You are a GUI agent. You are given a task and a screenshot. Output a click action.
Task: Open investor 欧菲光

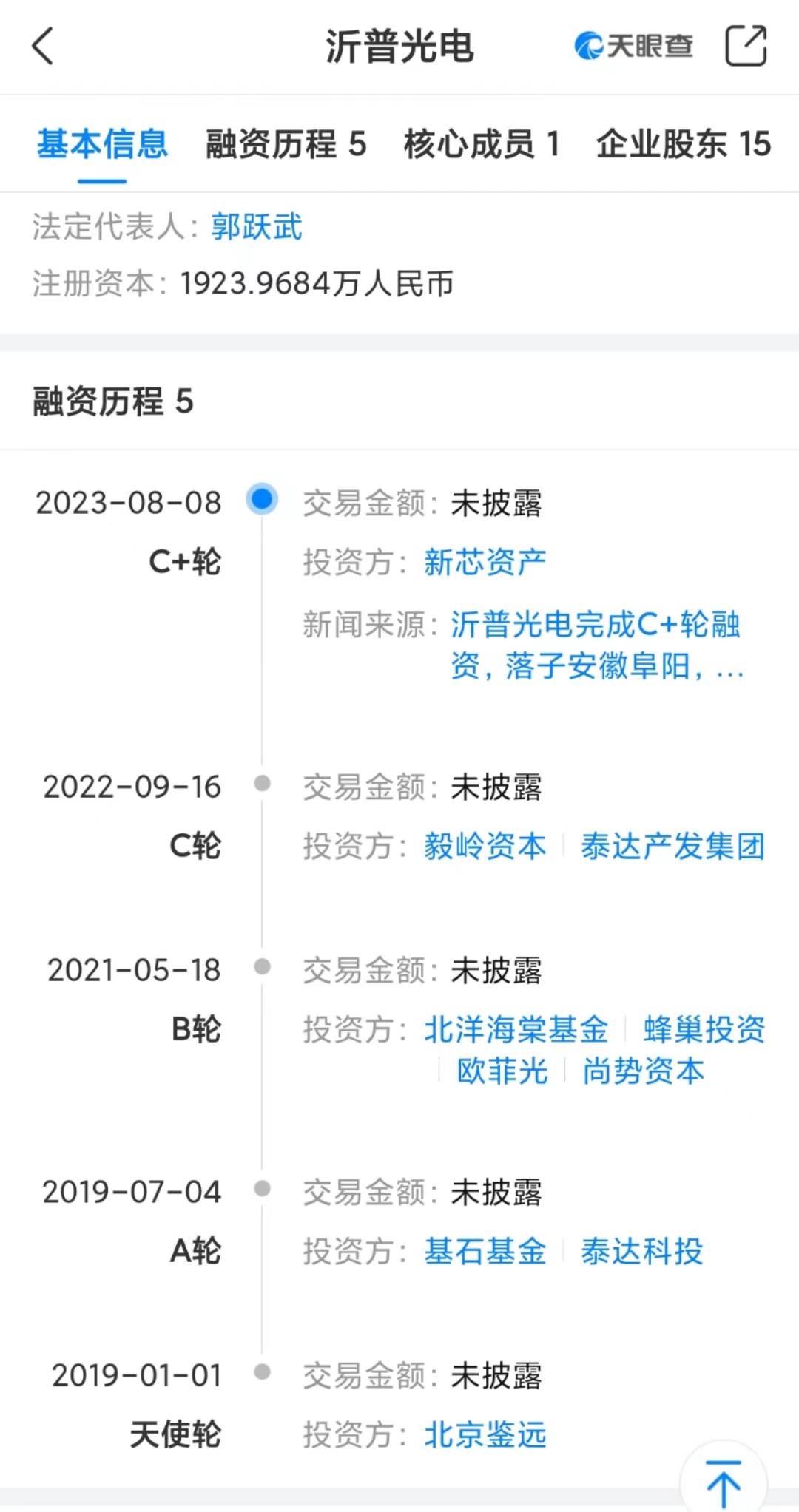(x=502, y=1071)
